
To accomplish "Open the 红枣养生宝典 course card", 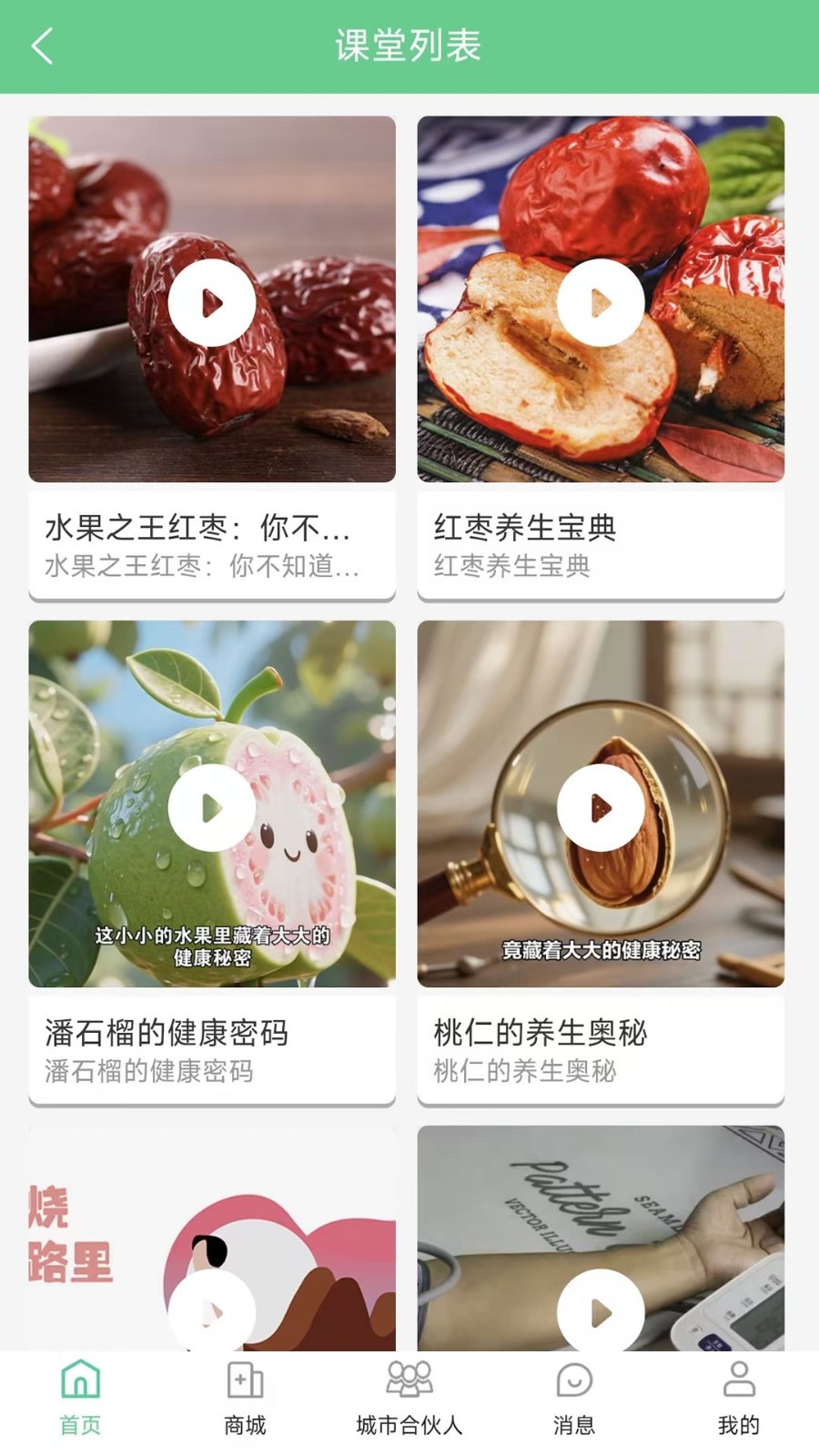I will (601, 544).
